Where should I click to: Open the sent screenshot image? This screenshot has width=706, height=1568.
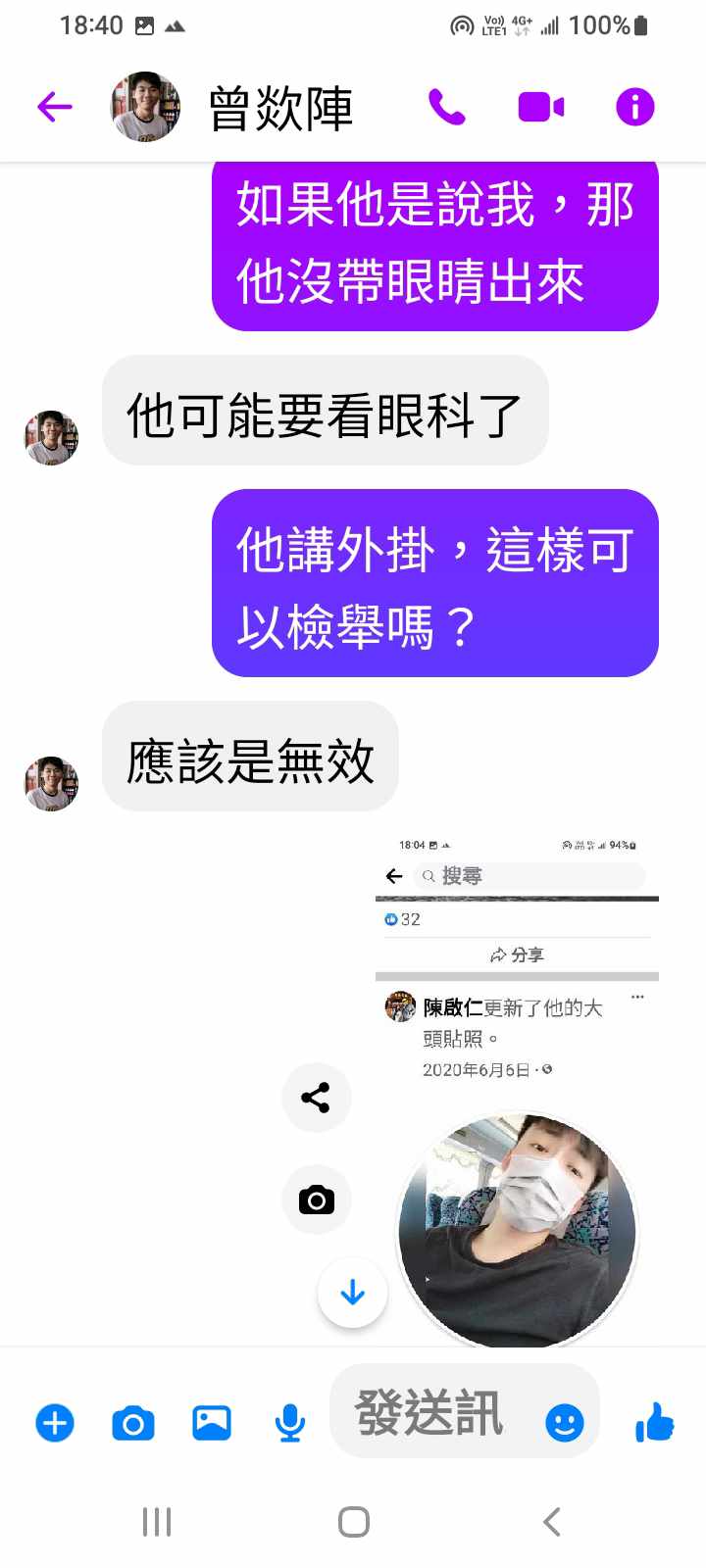point(517,1088)
